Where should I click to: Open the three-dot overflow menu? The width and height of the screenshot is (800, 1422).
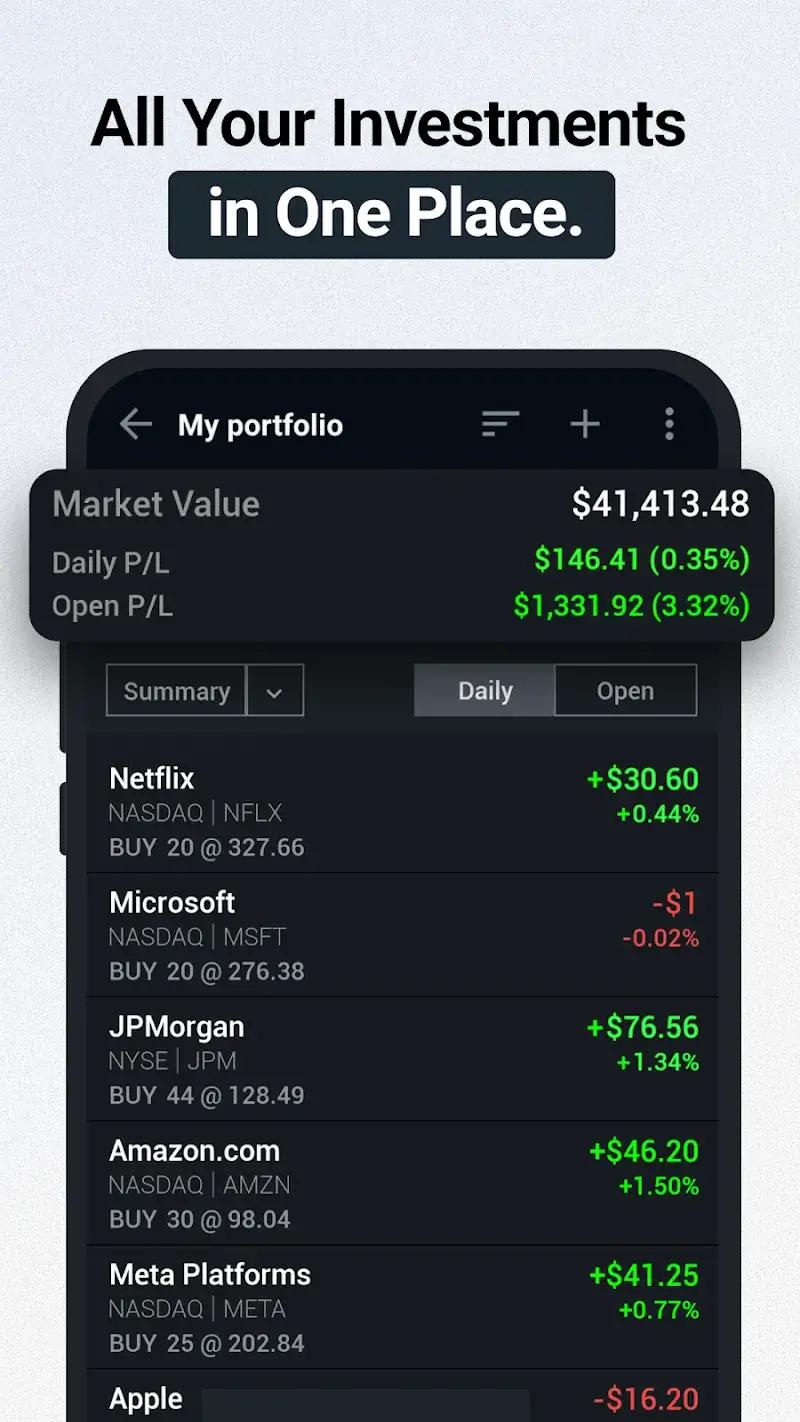tap(668, 424)
